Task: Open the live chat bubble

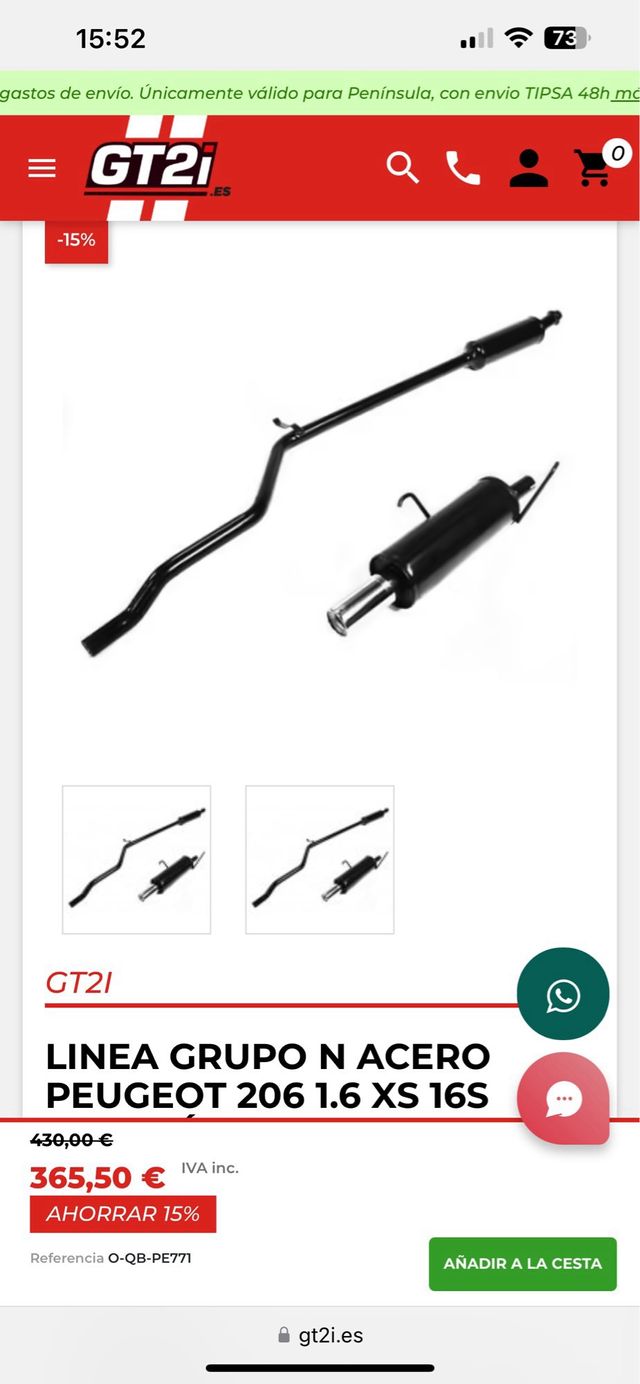Action: click(563, 1098)
